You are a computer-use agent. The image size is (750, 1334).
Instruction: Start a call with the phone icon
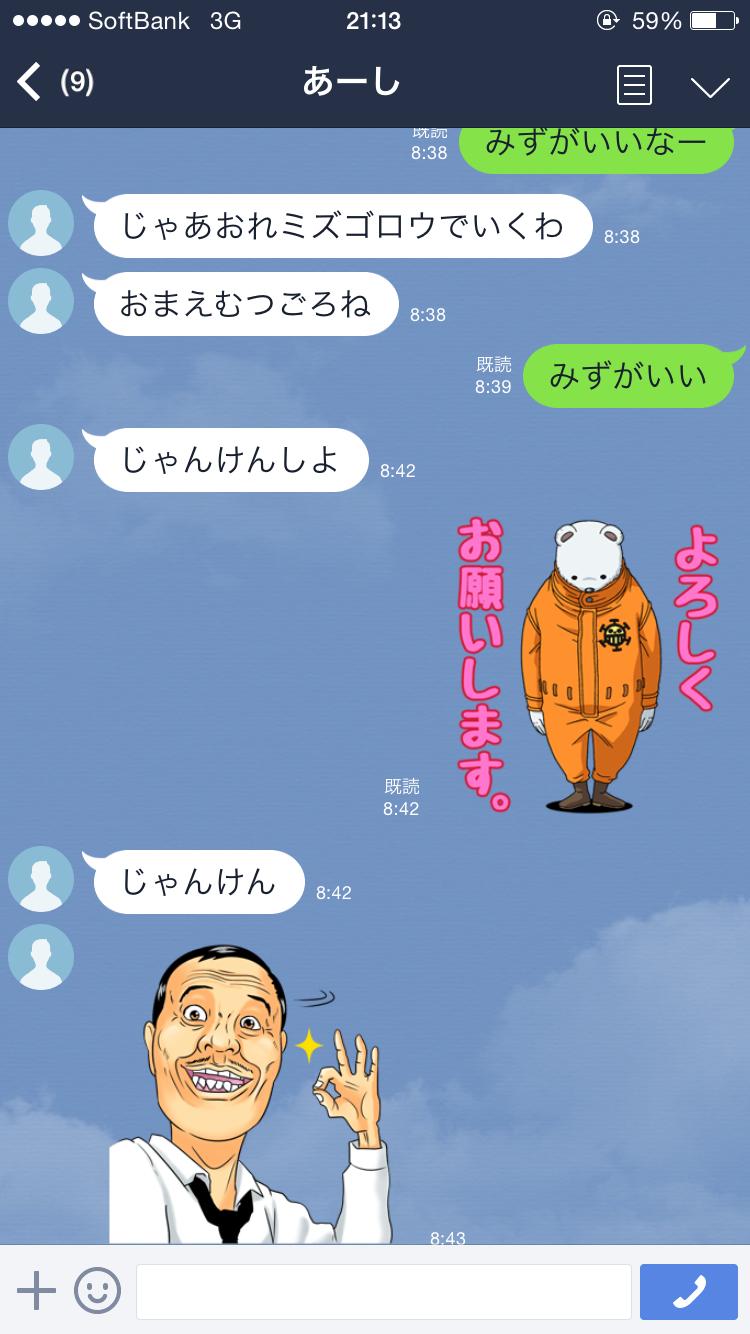tap(691, 1291)
